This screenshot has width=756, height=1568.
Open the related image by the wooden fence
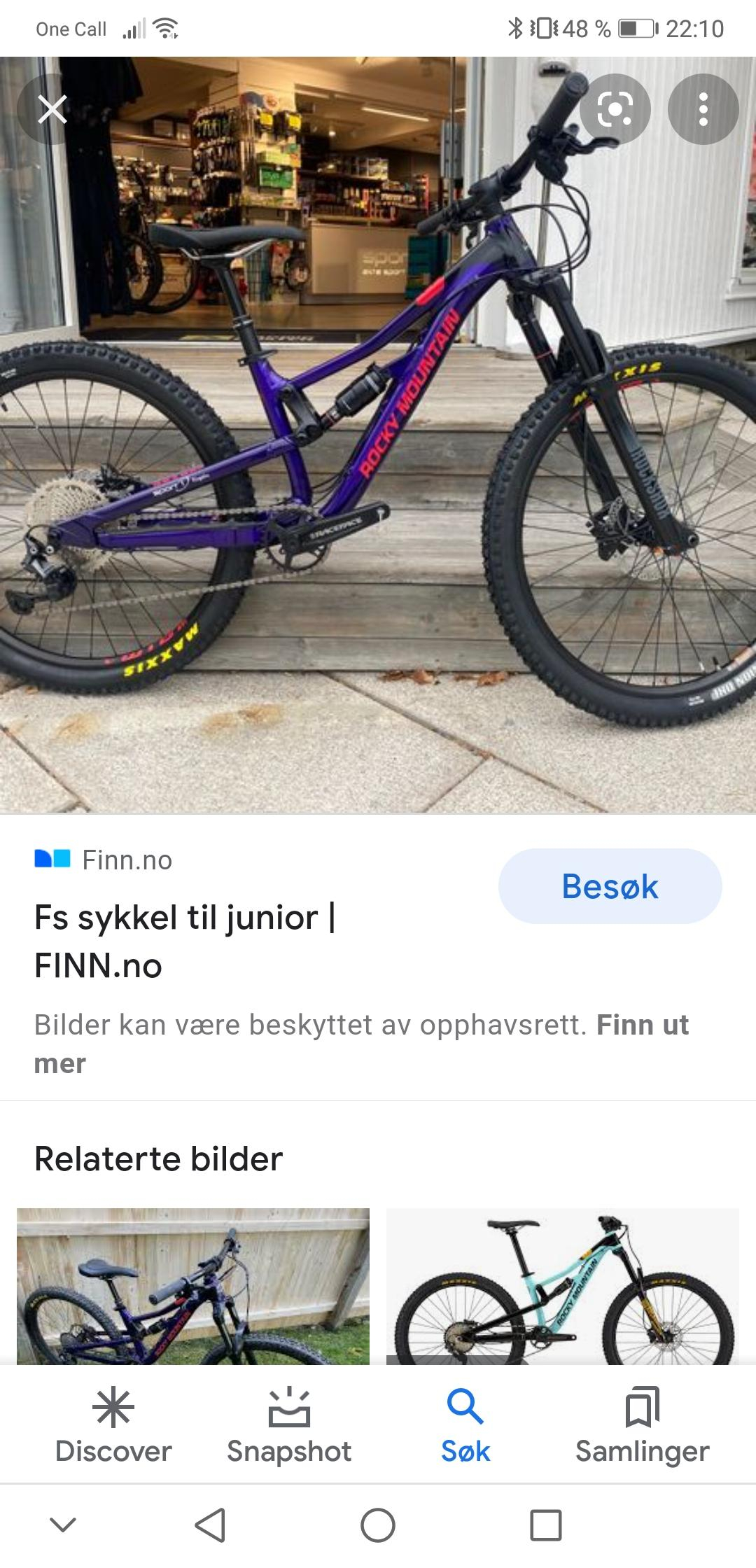(x=193, y=1286)
